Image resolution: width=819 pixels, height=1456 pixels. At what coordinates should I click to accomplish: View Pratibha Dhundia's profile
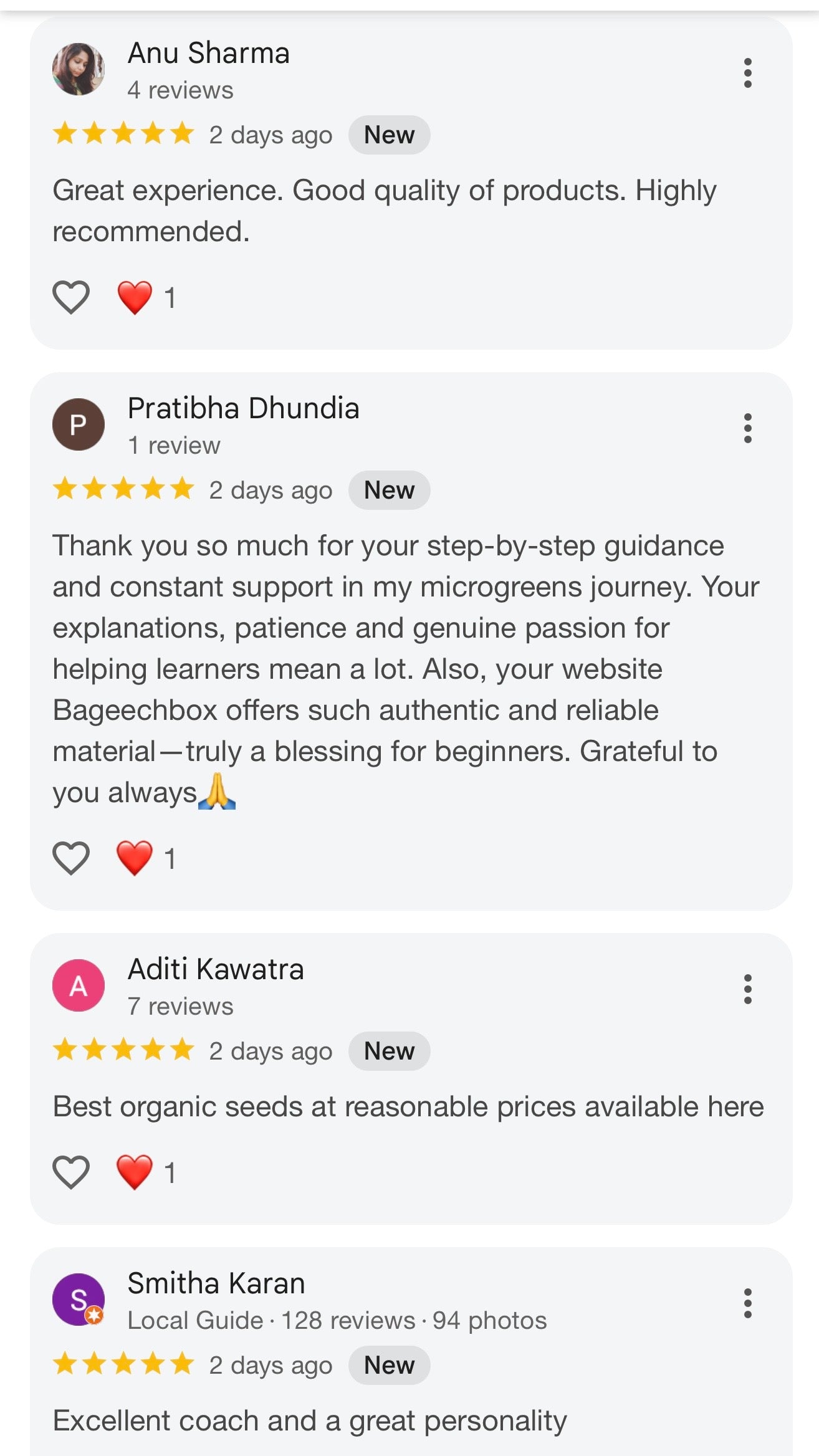[78, 424]
